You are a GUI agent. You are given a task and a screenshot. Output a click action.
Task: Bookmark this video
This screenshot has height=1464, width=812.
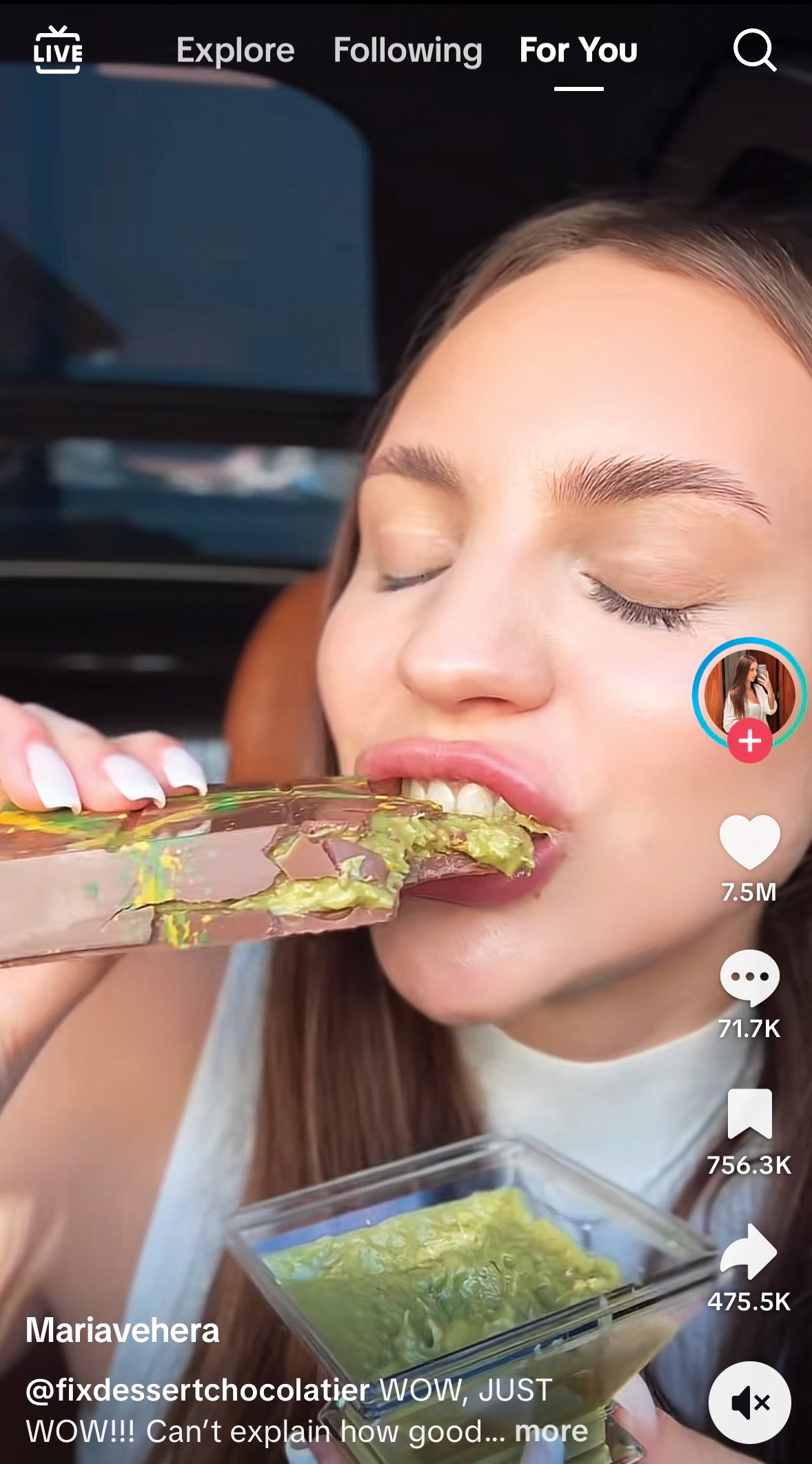click(749, 1114)
